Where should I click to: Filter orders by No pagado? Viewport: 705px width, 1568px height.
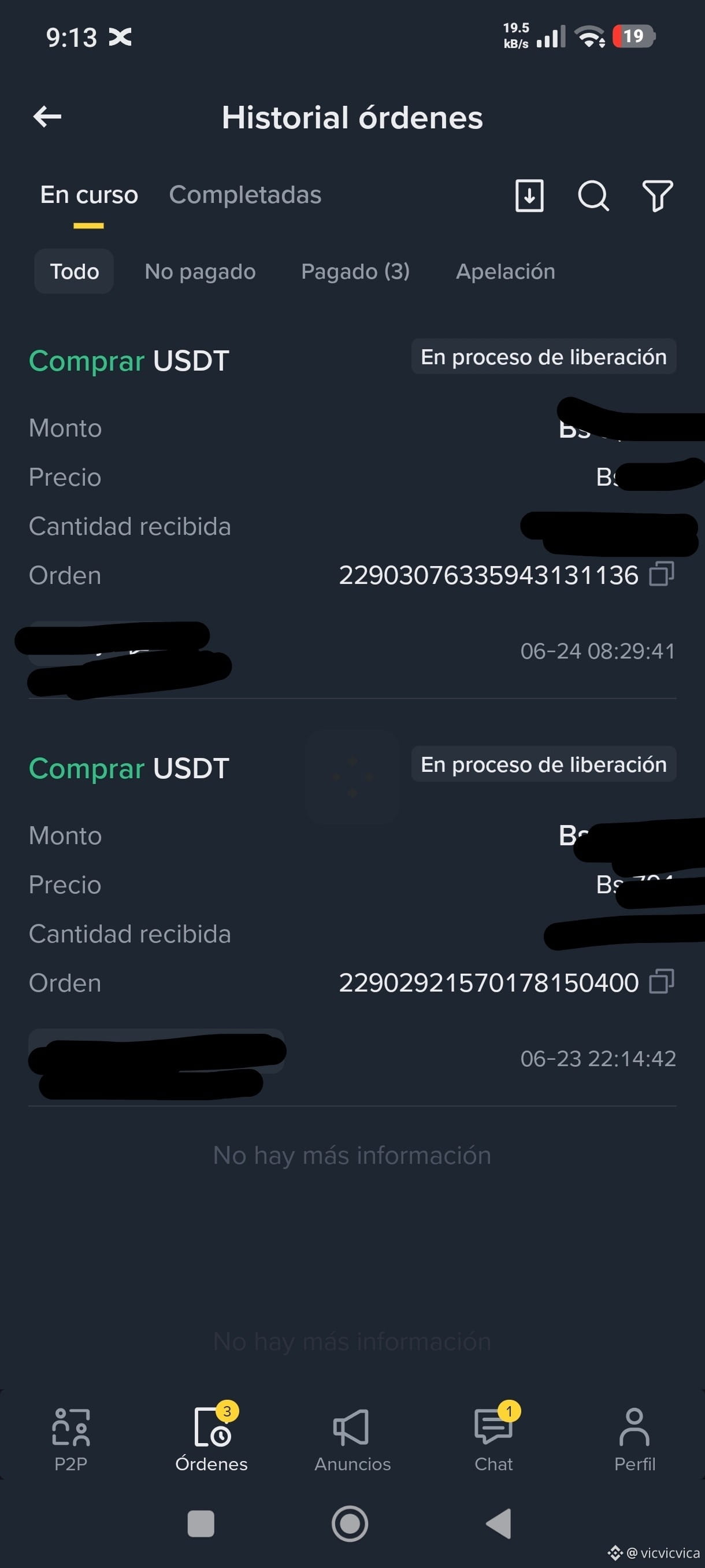coord(200,272)
